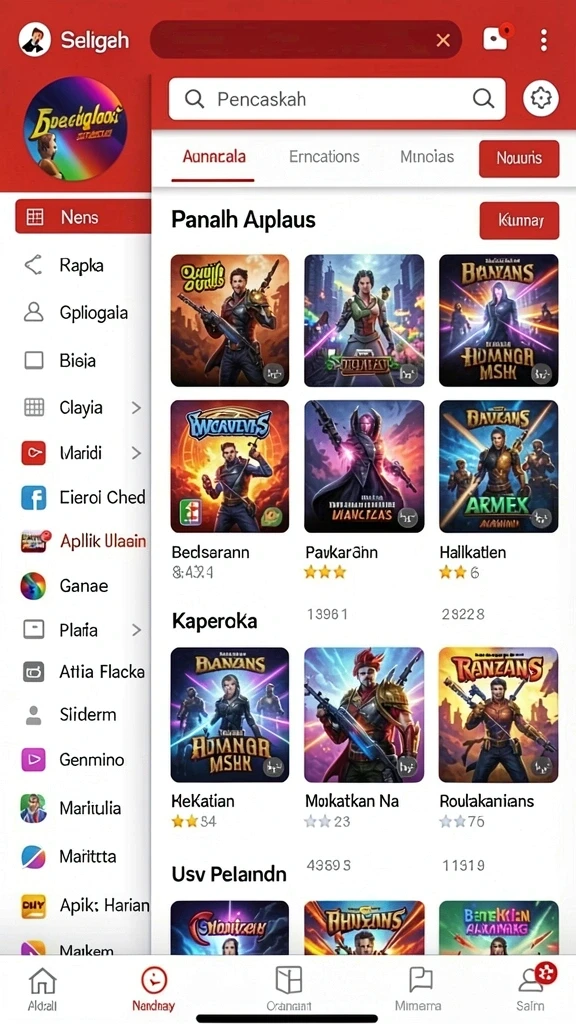
Task: Switch to the Erncations tab
Action: click(x=324, y=157)
